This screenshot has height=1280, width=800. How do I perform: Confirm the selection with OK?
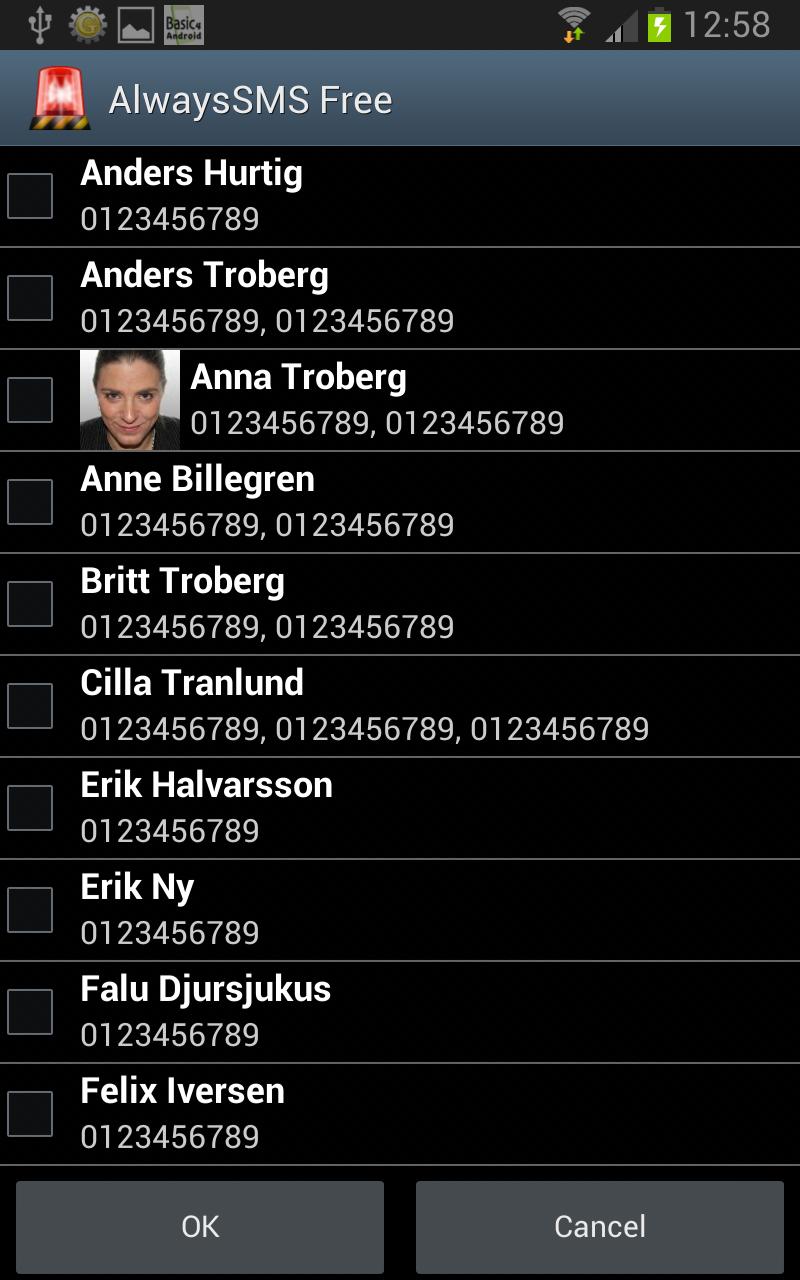(200, 1227)
